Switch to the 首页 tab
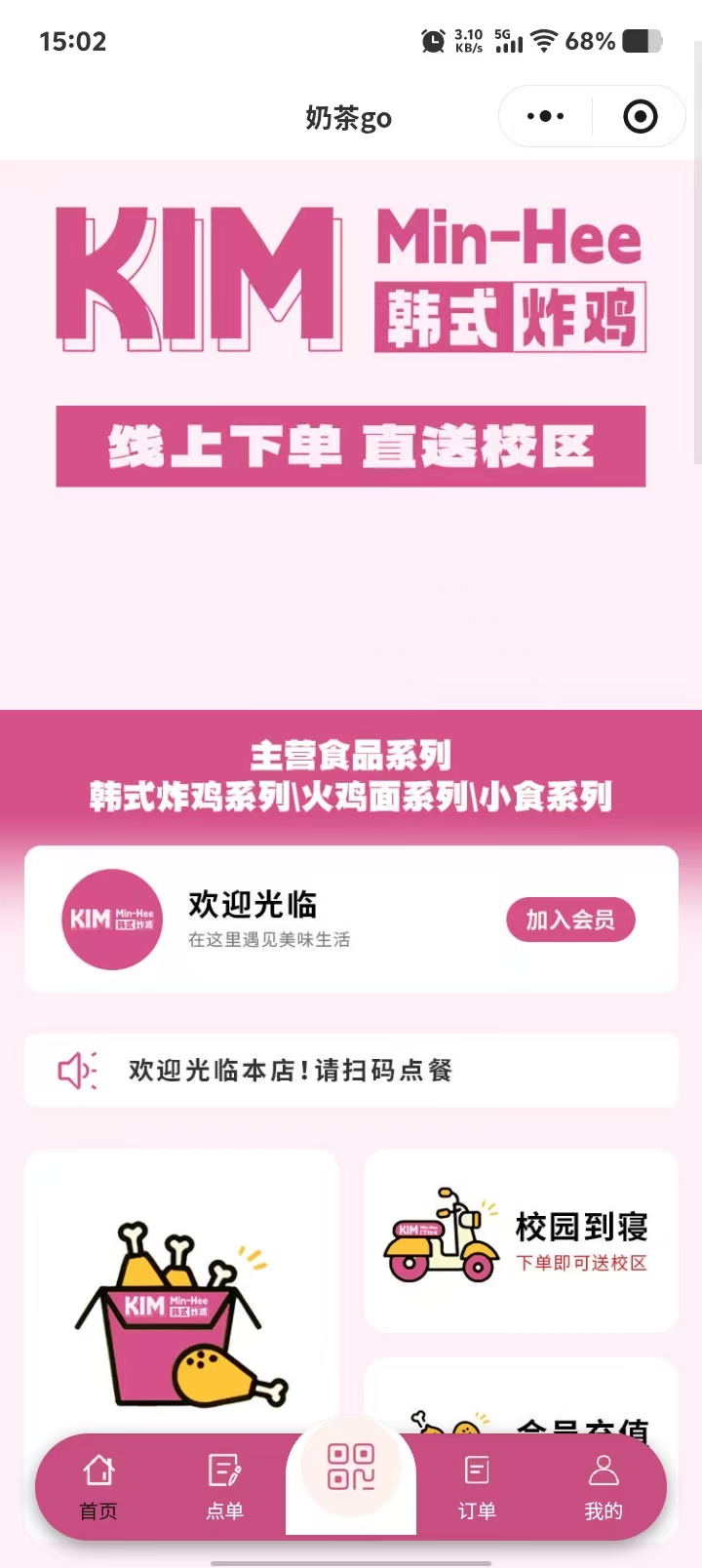 point(98,1486)
